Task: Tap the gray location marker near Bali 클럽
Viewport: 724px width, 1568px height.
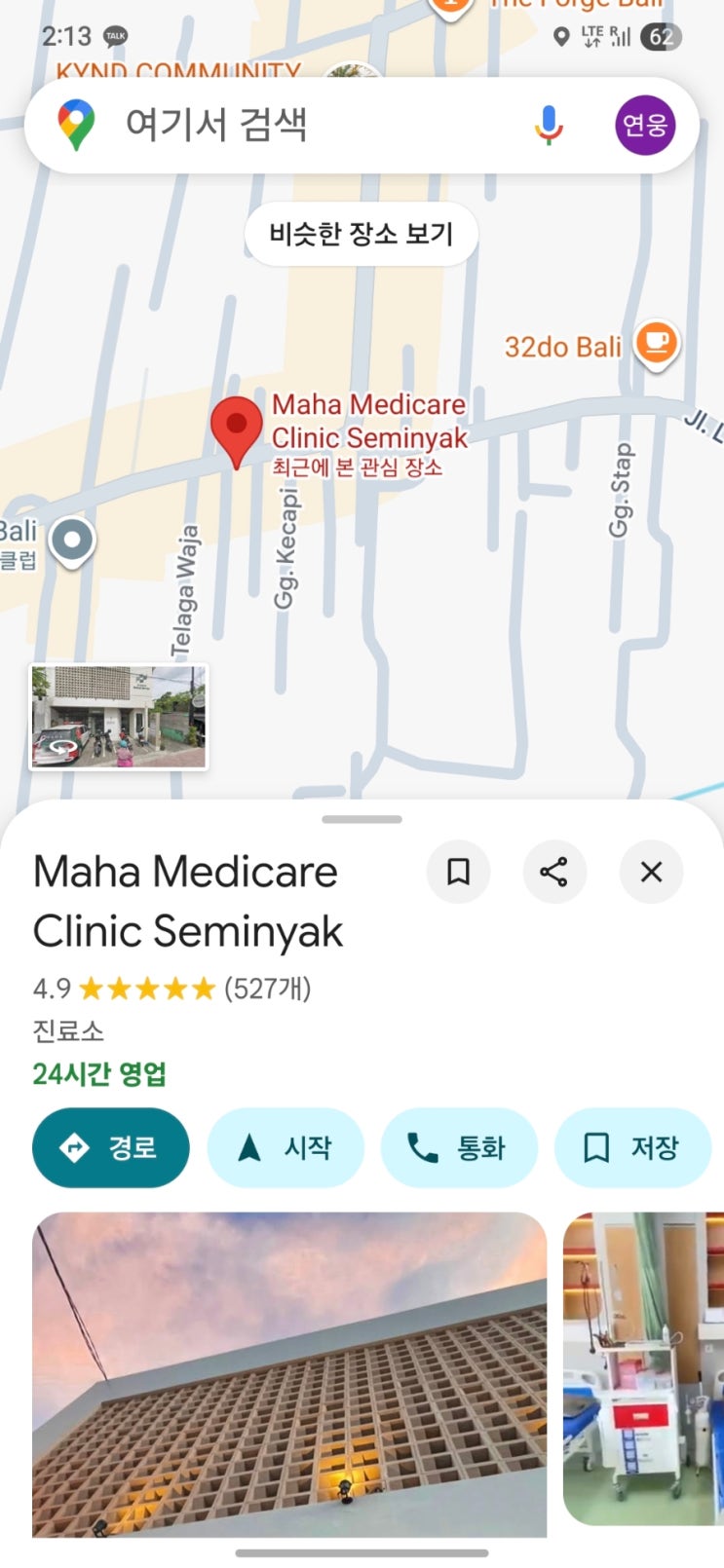Action: pos(72,540)
